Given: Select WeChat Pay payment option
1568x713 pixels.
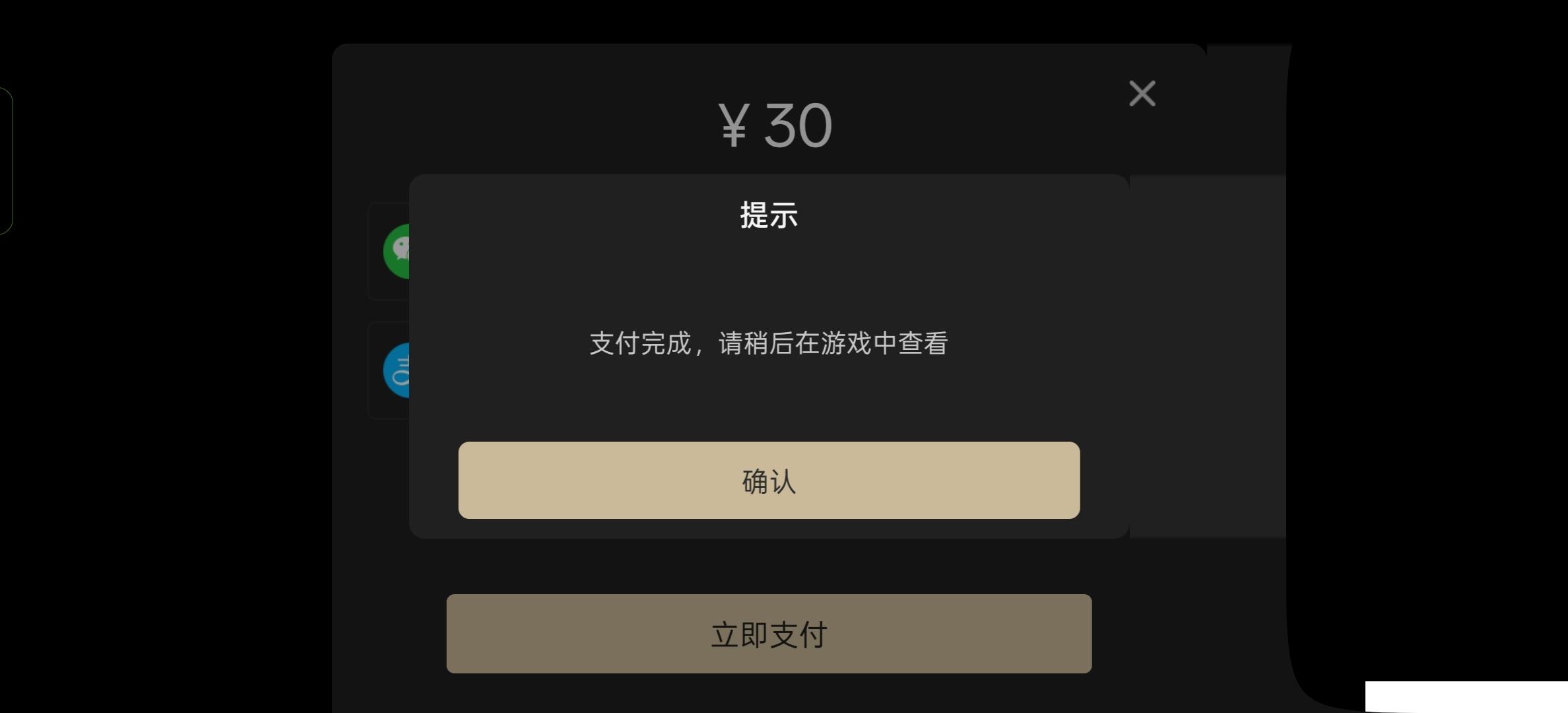Looking at the screenshot, I should pos(395,252).
